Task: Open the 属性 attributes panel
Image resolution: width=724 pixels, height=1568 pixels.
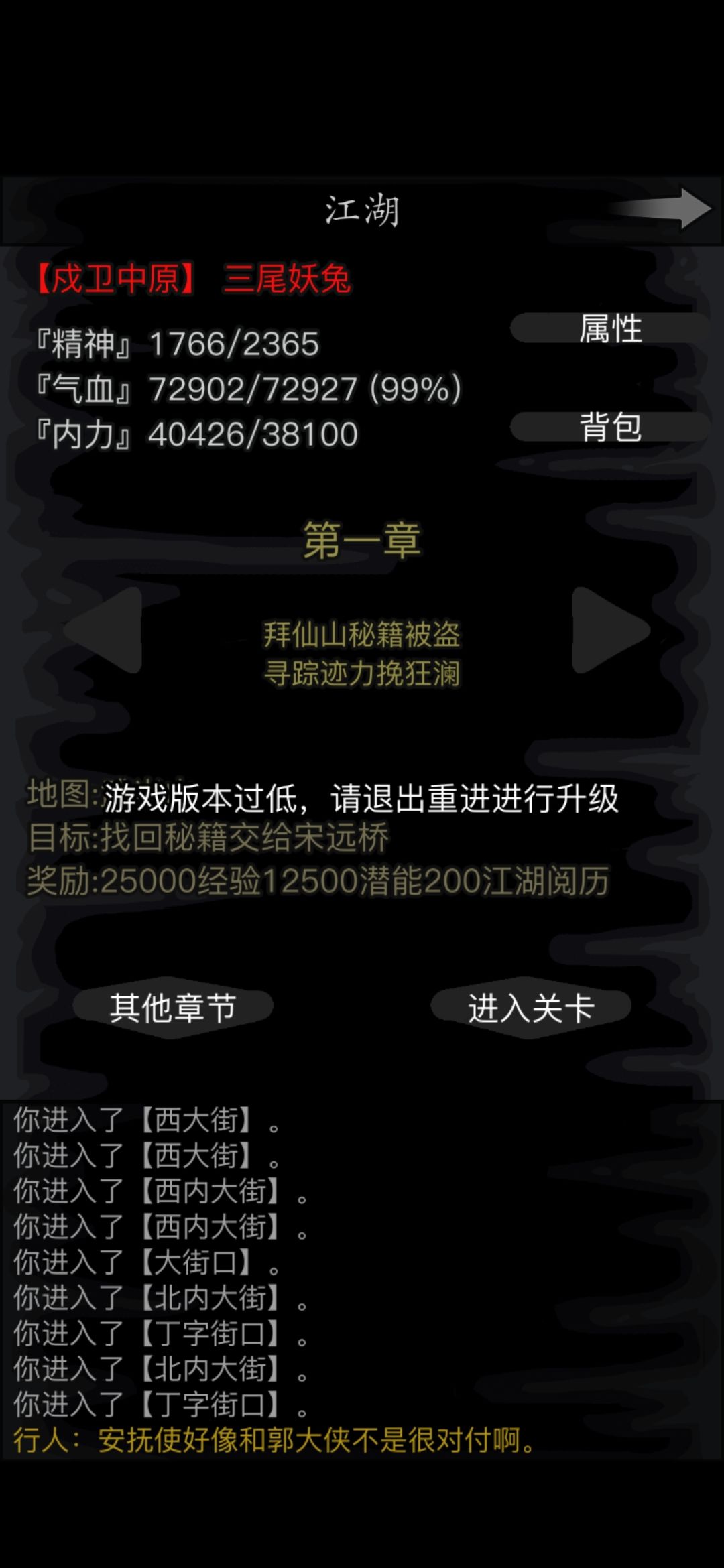Action: pyautogui.click(x=609, y=328)
